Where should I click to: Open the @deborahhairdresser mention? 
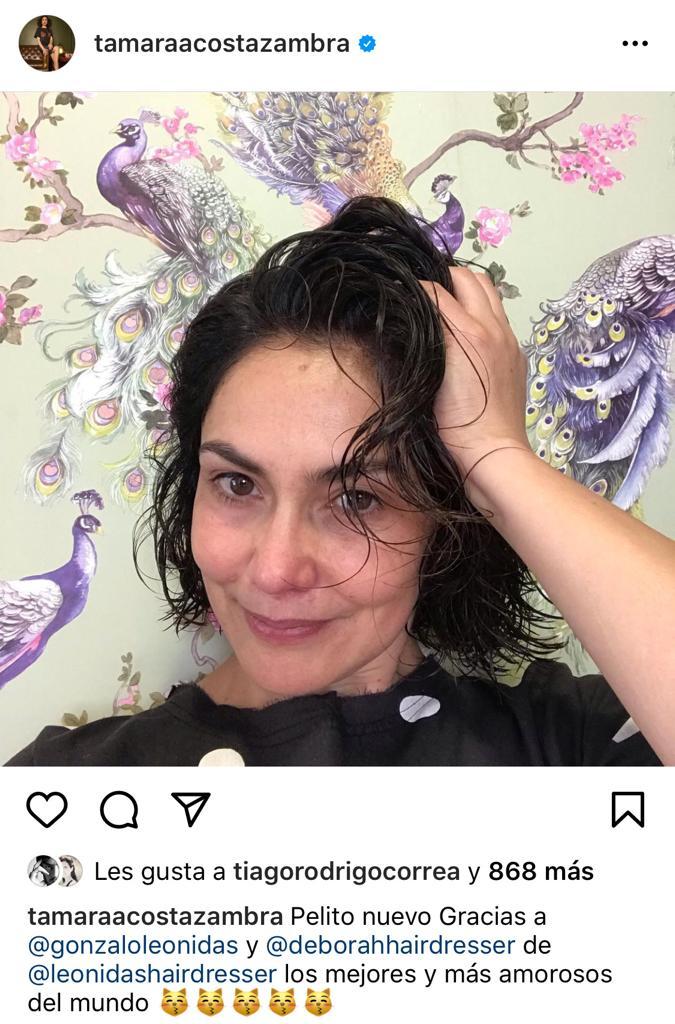tap(391, 945)
